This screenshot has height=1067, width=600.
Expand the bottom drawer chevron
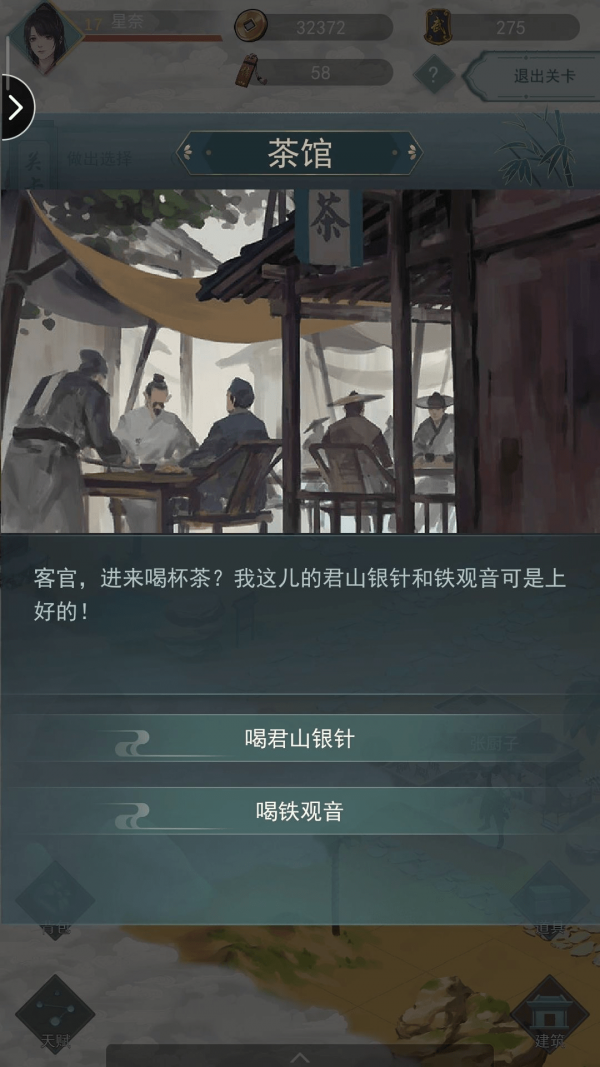pyautogui.click(x=300, y=1056)
